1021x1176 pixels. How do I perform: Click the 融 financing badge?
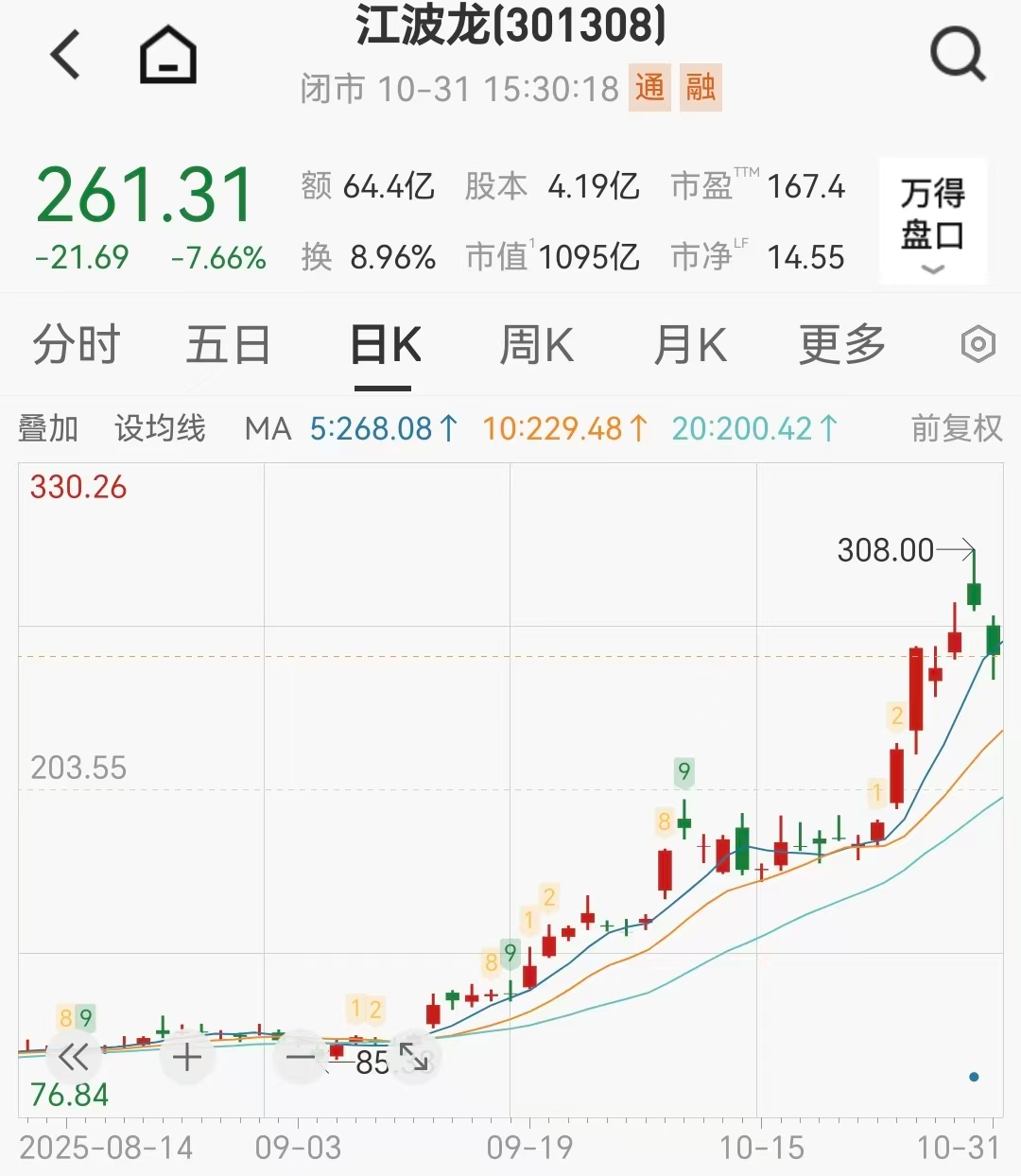(x=701, y=88)
